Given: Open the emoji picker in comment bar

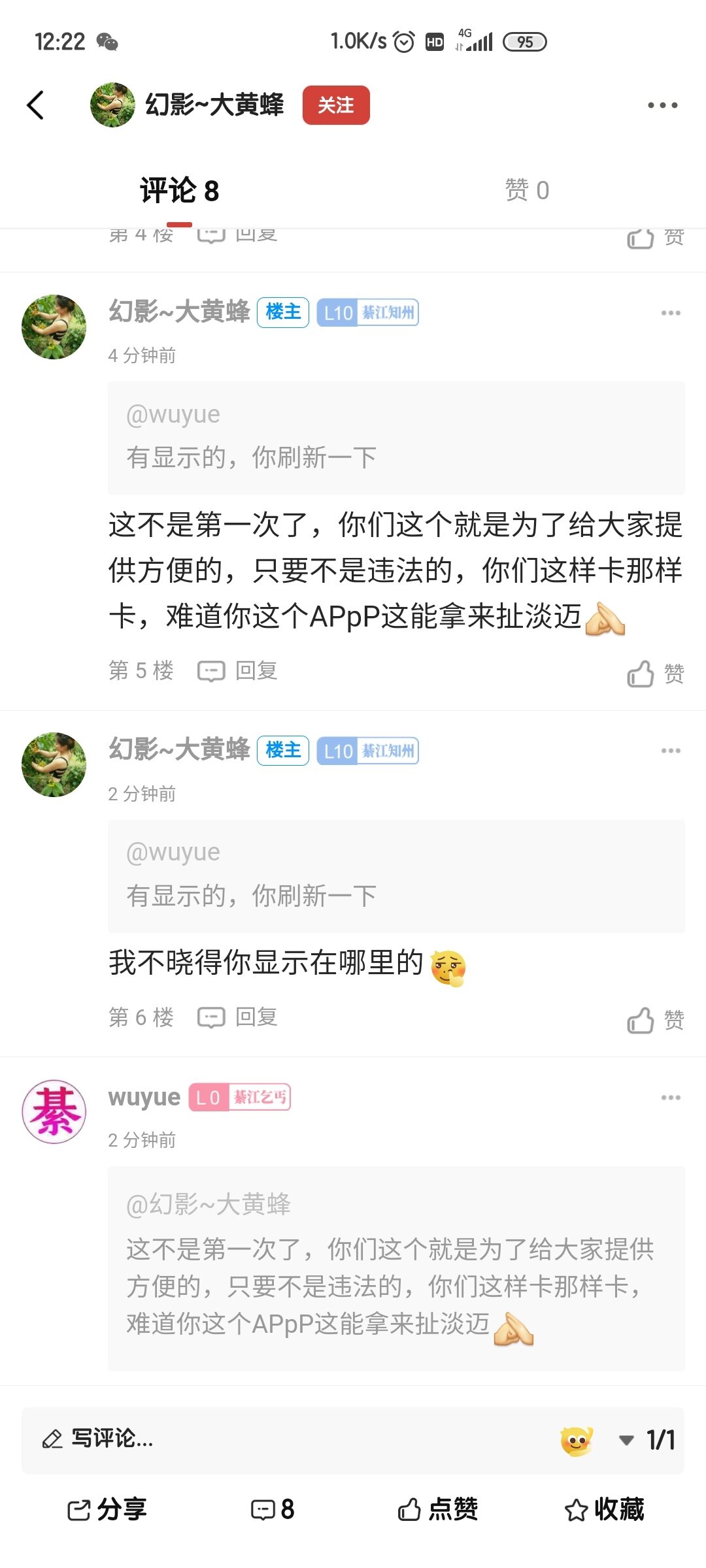Looking at the screenshot, I should 577,1441.
